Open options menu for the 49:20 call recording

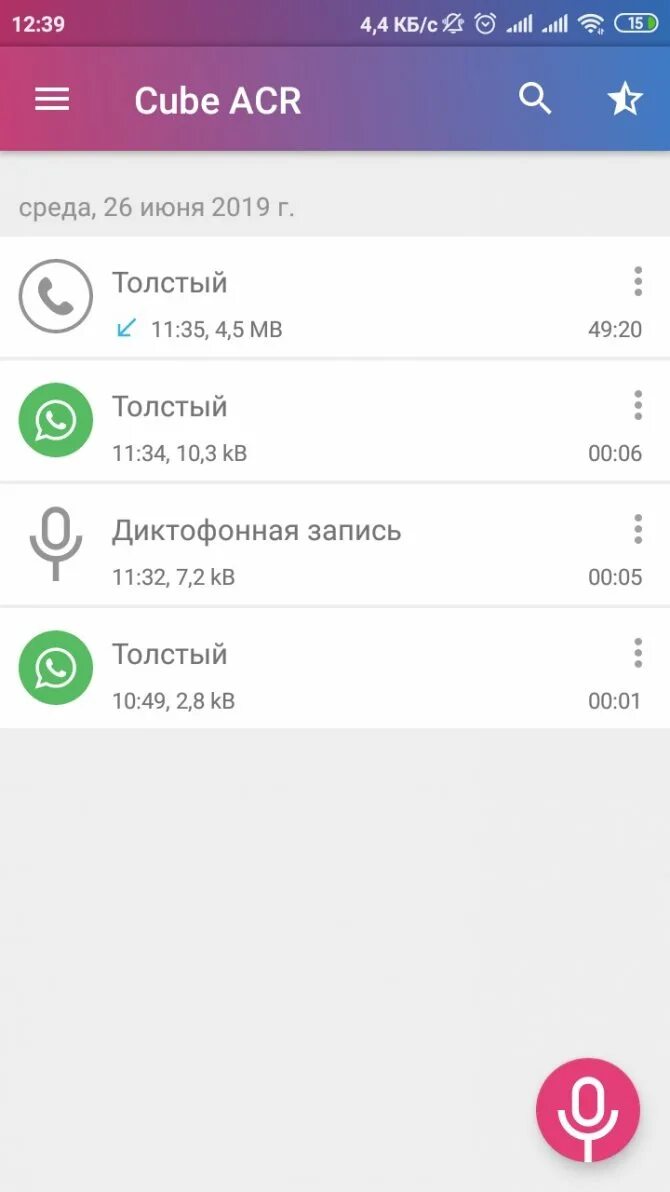point(637,282)
